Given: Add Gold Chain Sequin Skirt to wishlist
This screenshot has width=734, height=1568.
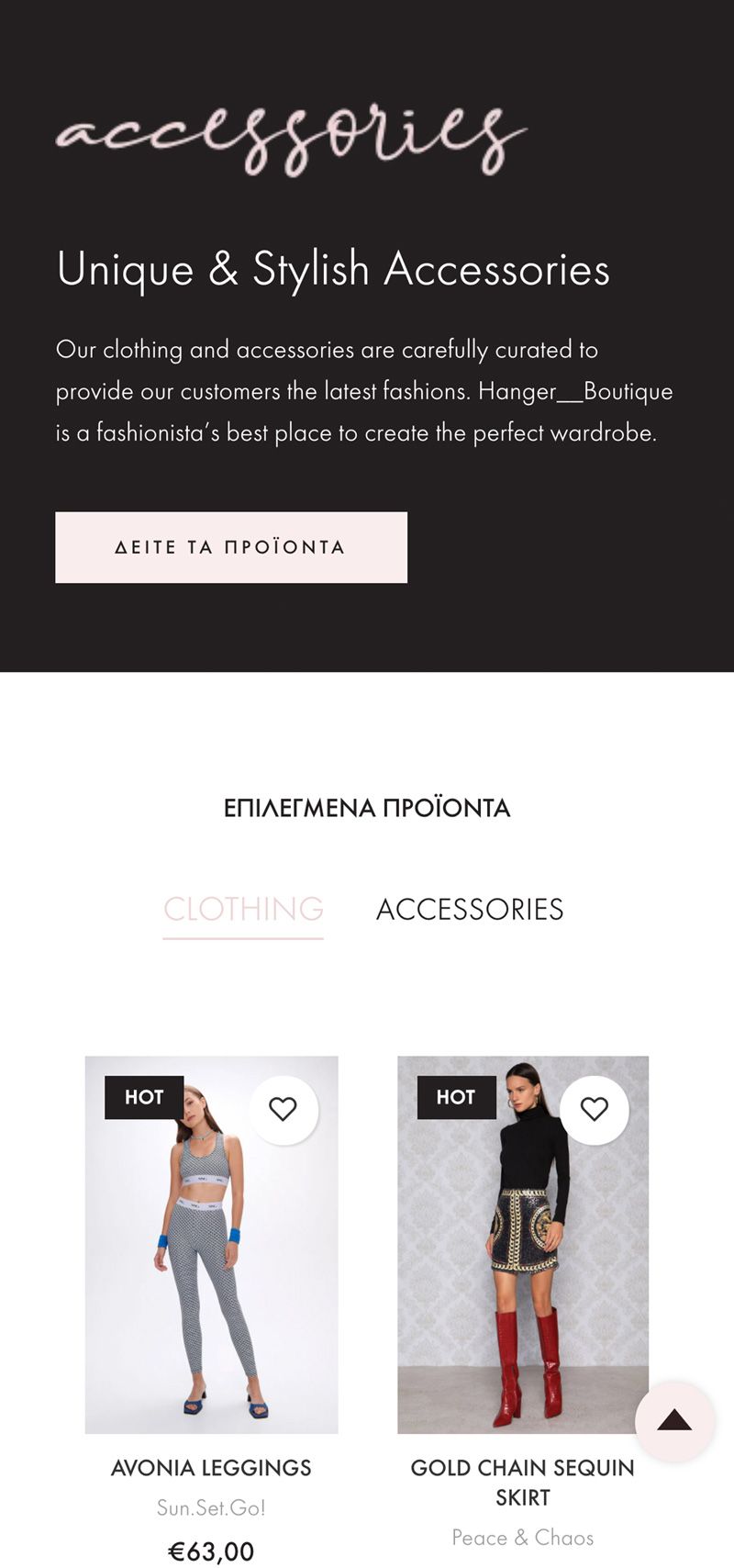Looking at the screenshot, I should pyautogui.click(x=595, y=1109).
